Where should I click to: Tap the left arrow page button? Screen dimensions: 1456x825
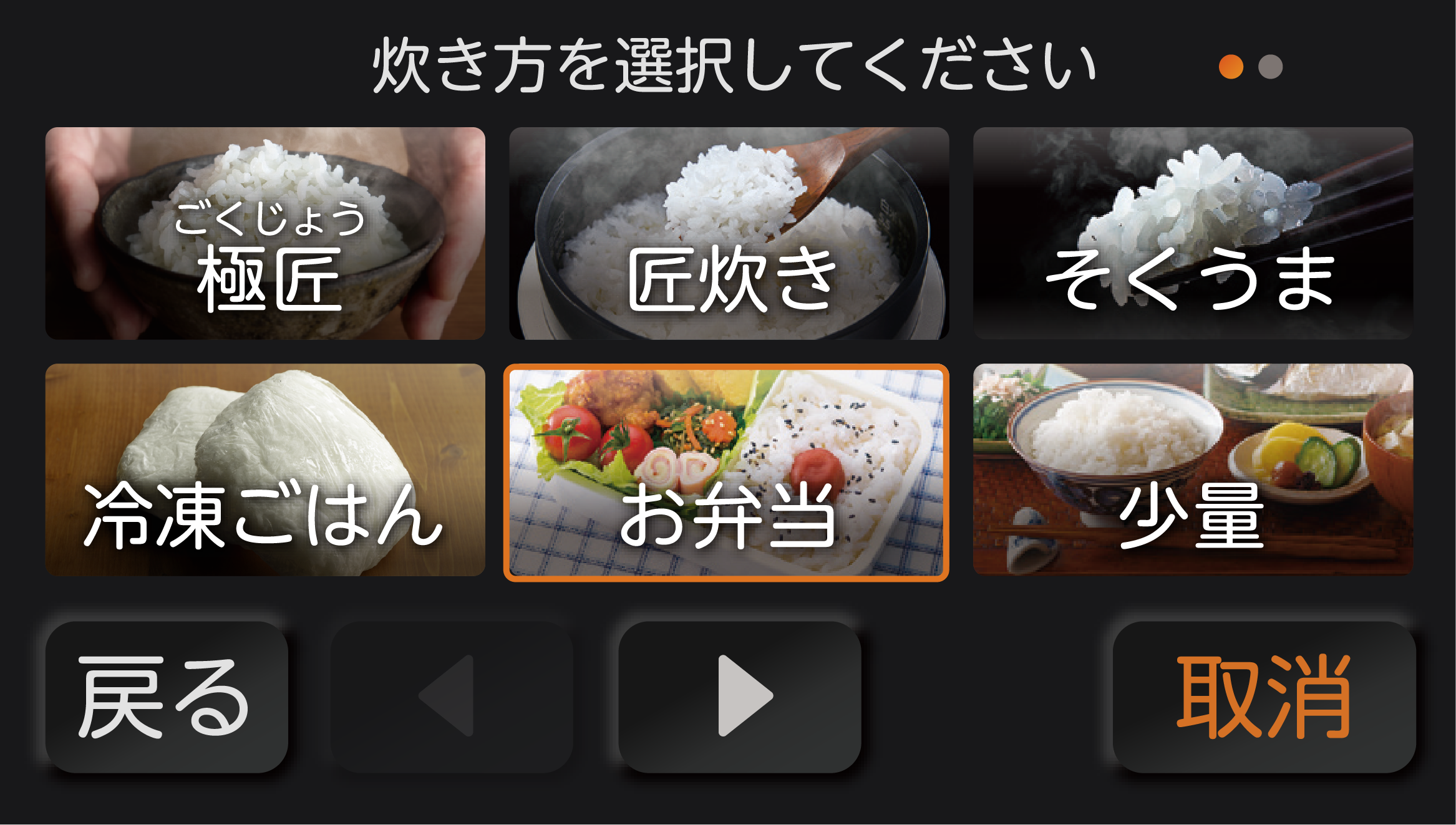pos(452,697)
